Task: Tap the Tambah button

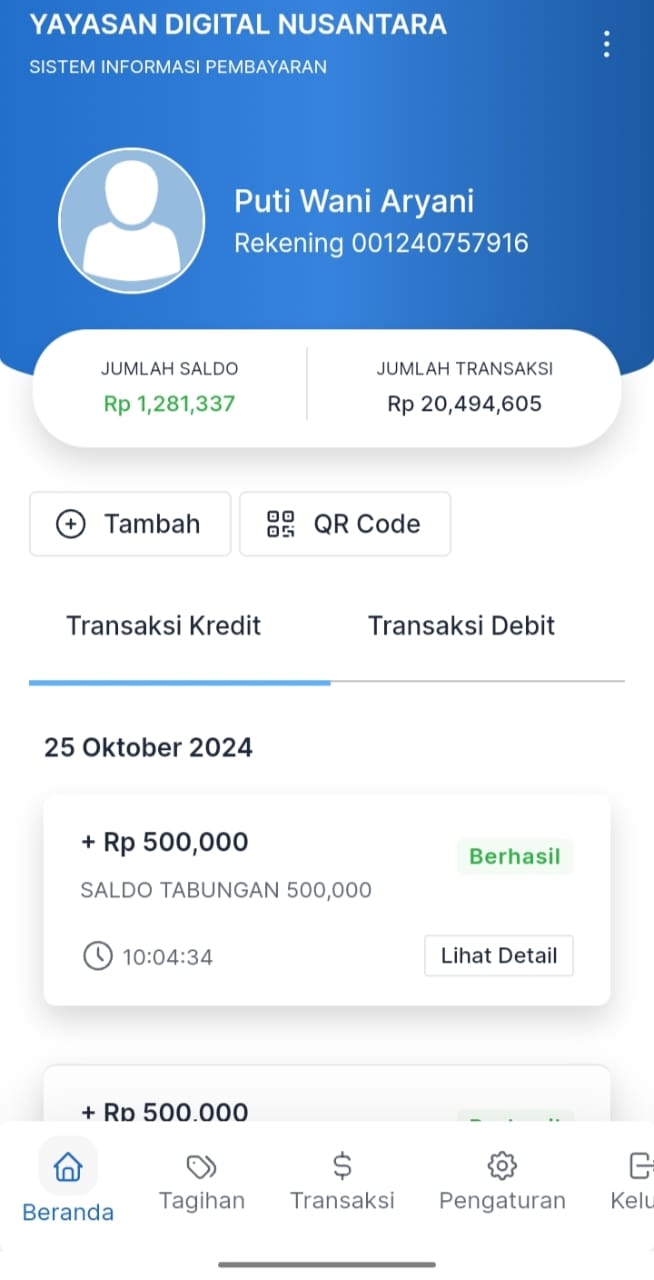Action: pyautogui.click(x=130, y=524)
